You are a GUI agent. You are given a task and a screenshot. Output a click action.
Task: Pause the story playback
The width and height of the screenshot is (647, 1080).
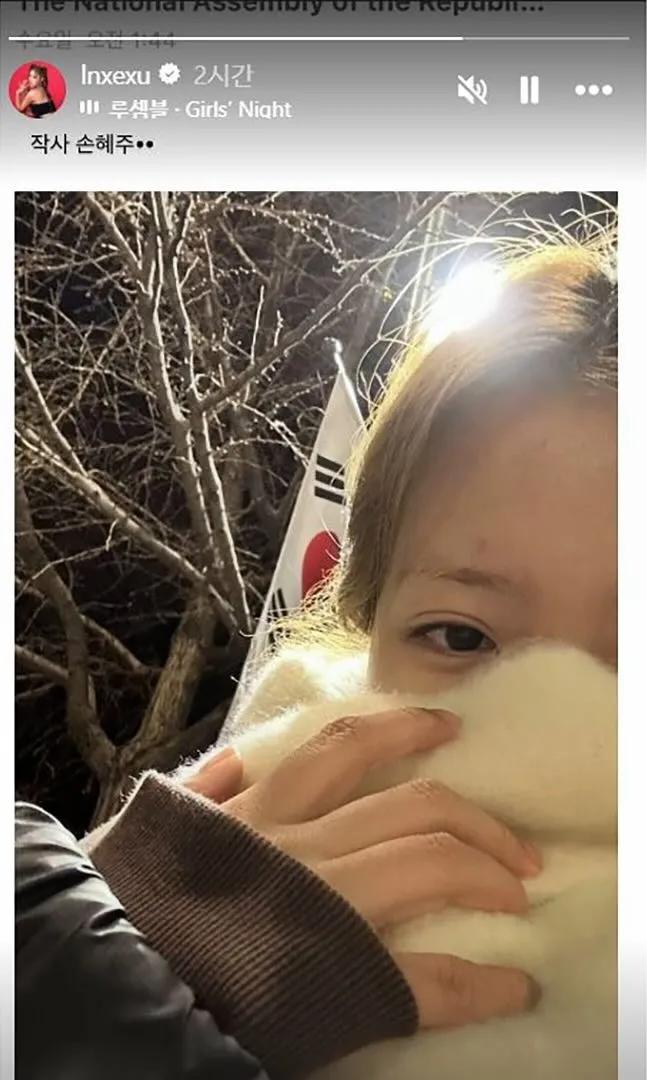[529, 90]
